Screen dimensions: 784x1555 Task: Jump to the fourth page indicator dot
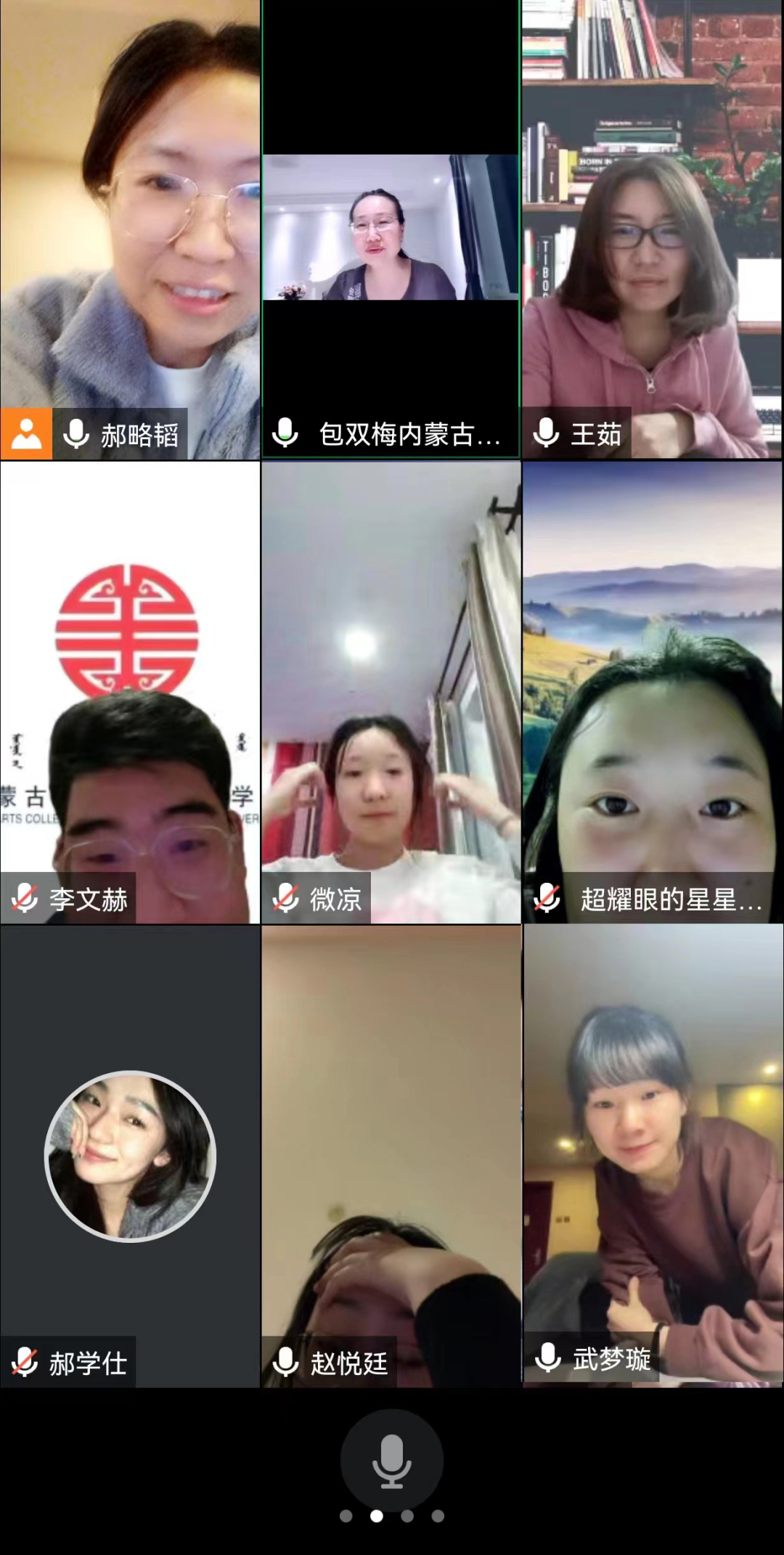pos(438,1516)
